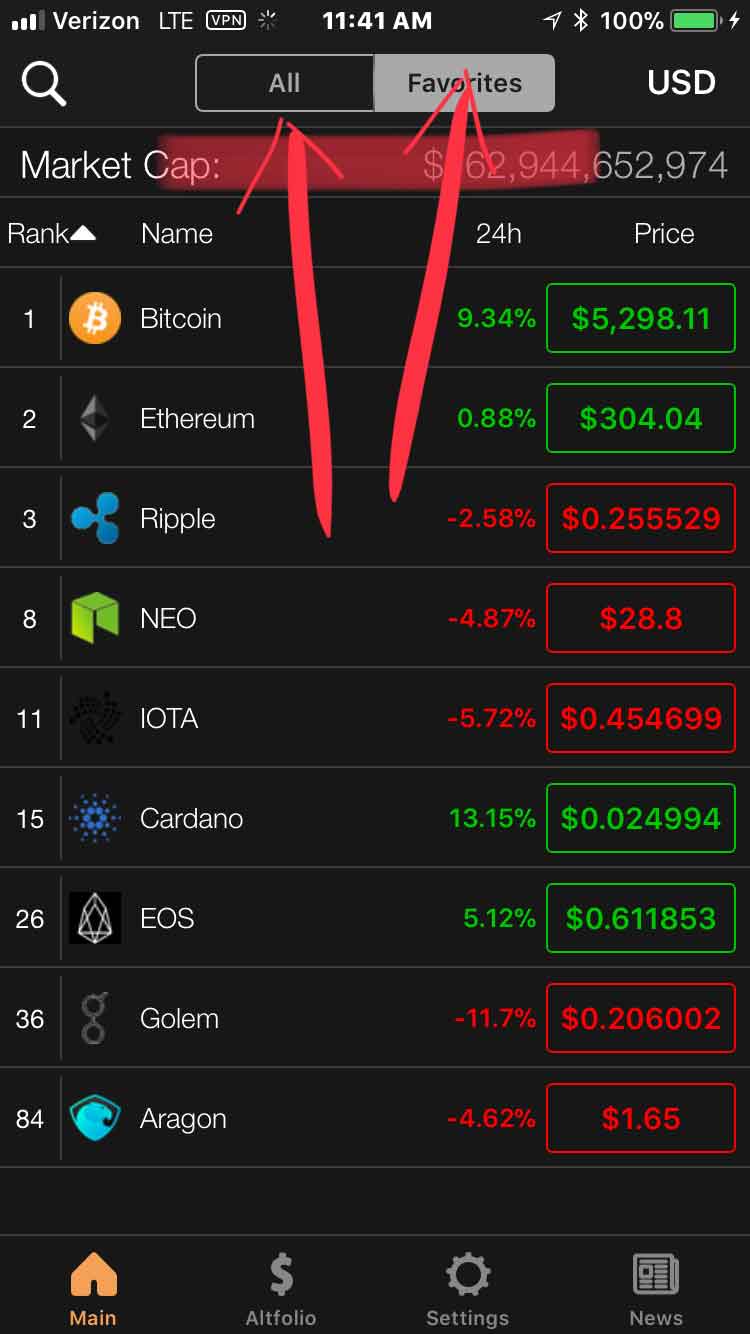Open IOTA details
750x1334 pixels.
(x=375, y=718)
